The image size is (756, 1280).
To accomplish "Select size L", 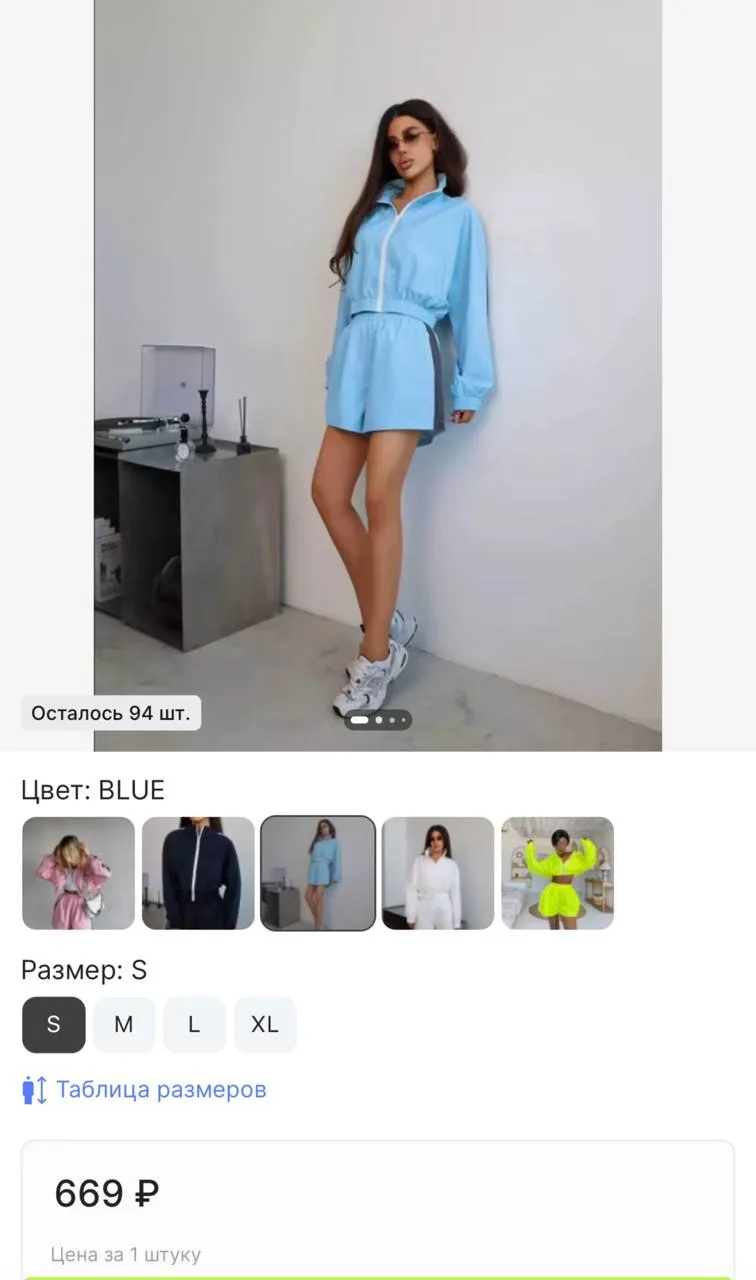I will tap(194, 1025).
